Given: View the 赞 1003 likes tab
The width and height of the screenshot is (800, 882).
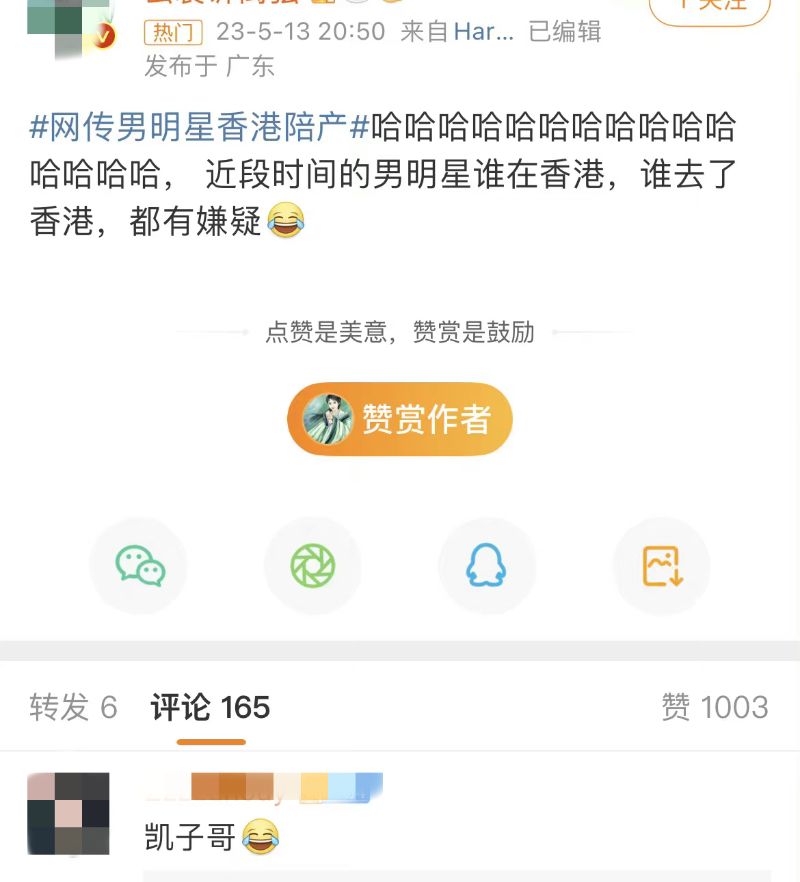Looking at the screenshot, I should tap(714, 708).
